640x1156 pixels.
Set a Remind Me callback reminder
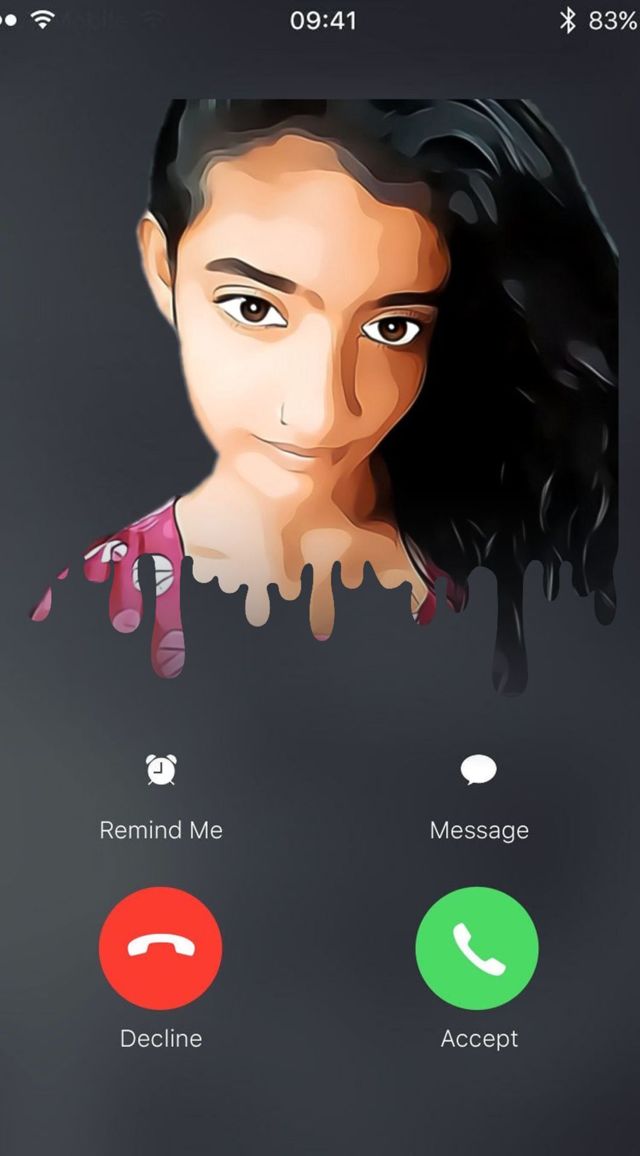coord(161,771)
